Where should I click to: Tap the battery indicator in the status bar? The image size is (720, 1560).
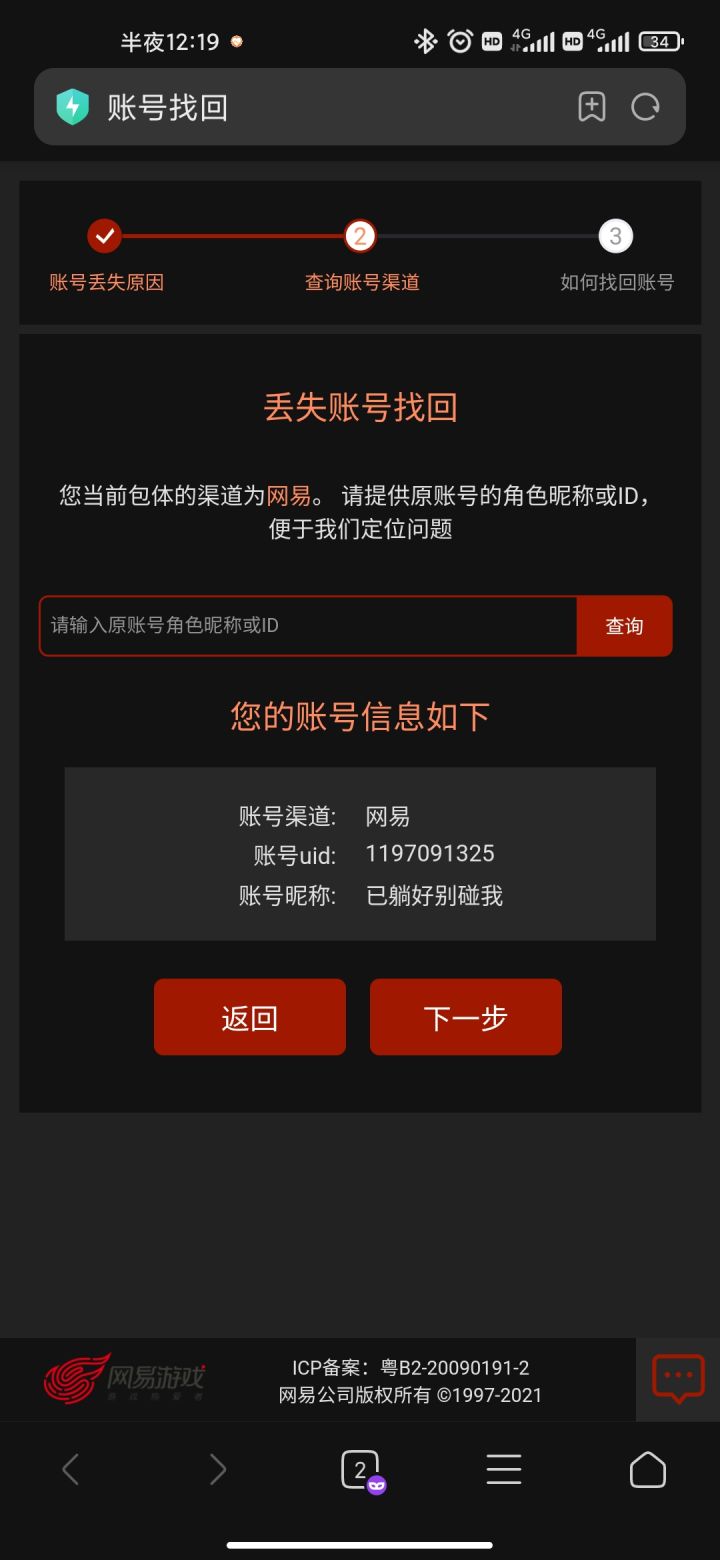tap(660, 41)
